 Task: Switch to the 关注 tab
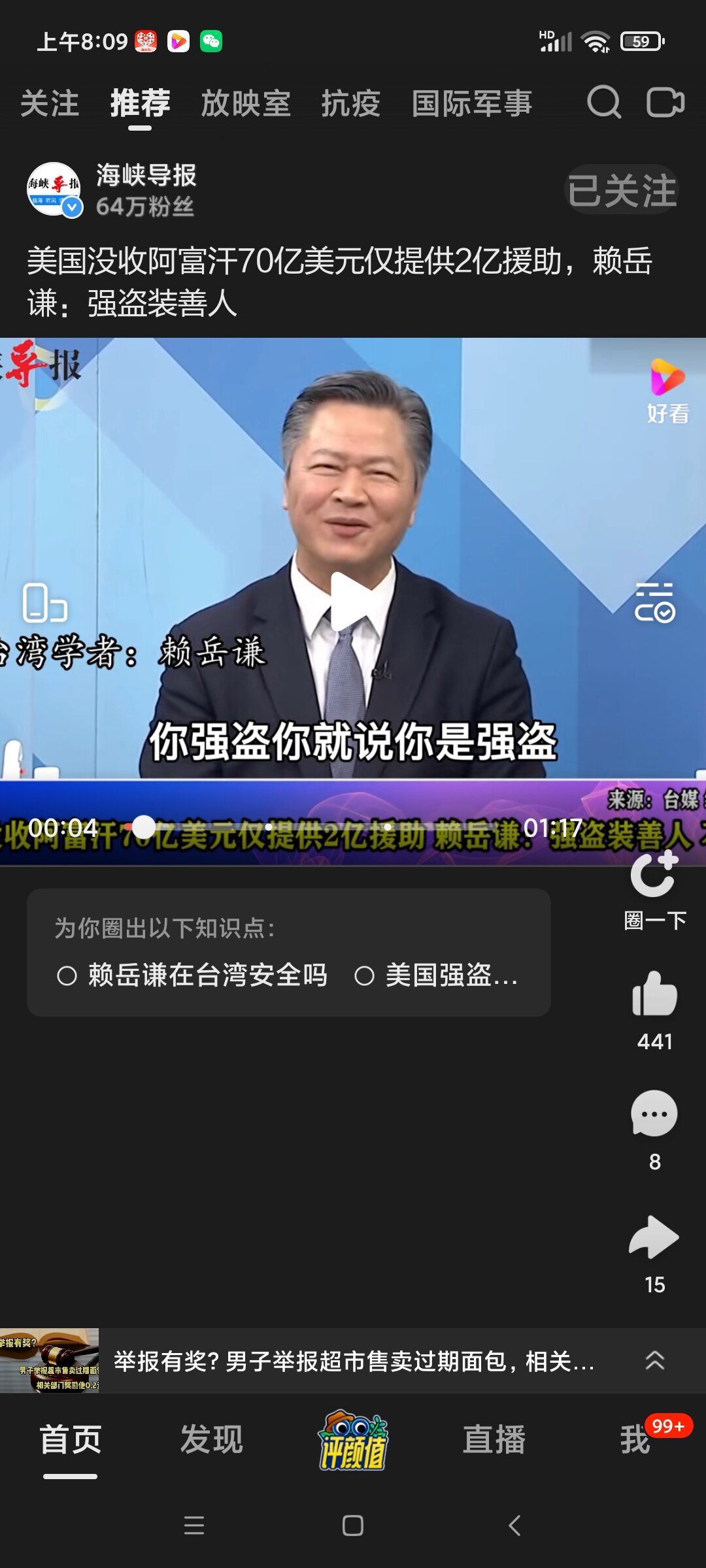point(50,104)
